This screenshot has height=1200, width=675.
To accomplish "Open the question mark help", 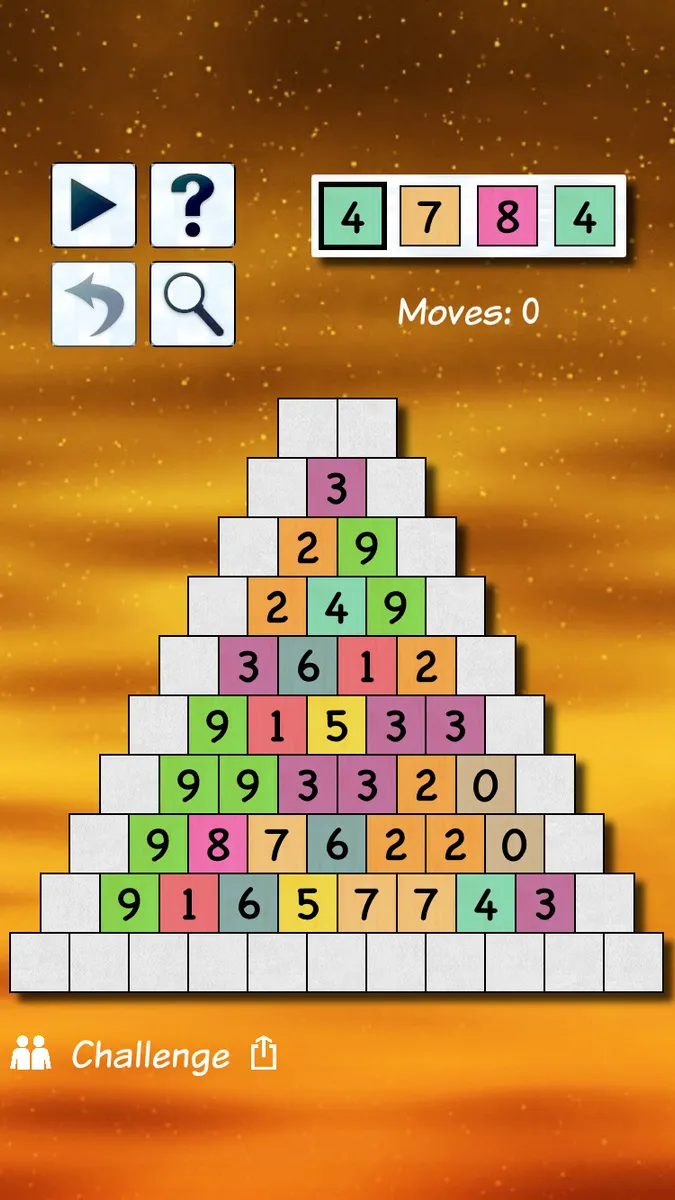I will tap(192, 205).
